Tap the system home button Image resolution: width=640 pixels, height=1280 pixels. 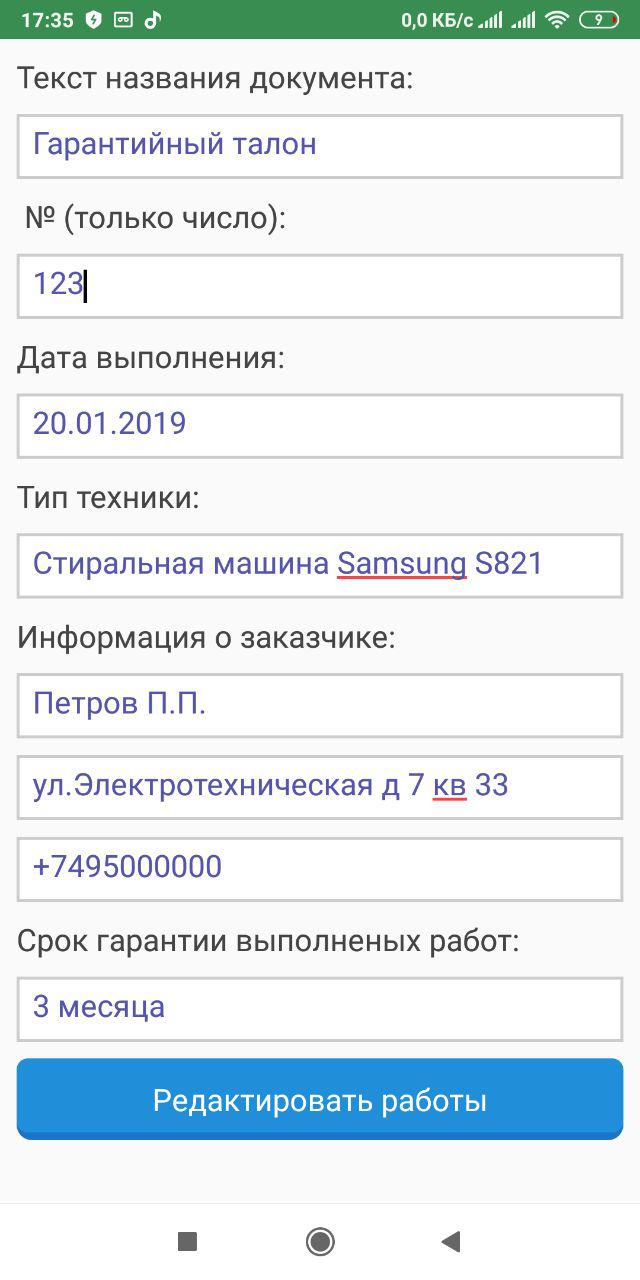pyautogui.click(x=320, y=1242)
